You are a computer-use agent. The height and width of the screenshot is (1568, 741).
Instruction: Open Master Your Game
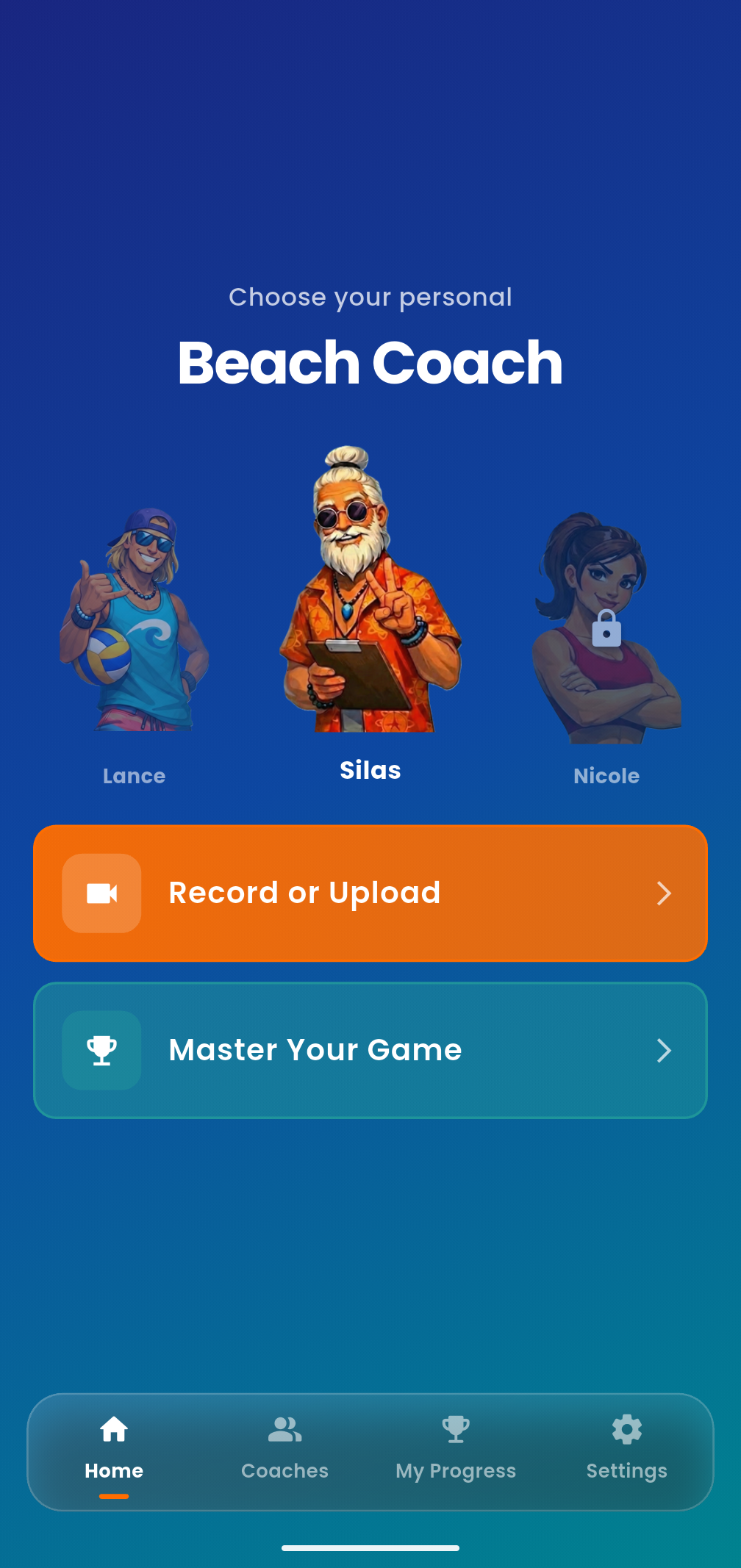point(370,1050)
